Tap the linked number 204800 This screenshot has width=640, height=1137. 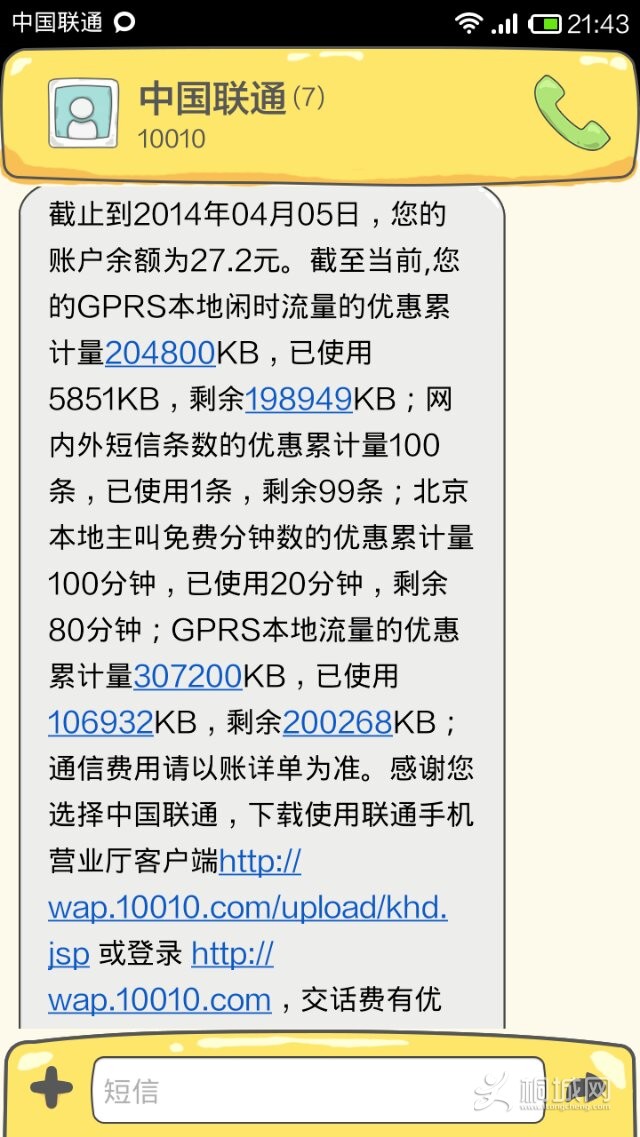[x=160, y=352]
